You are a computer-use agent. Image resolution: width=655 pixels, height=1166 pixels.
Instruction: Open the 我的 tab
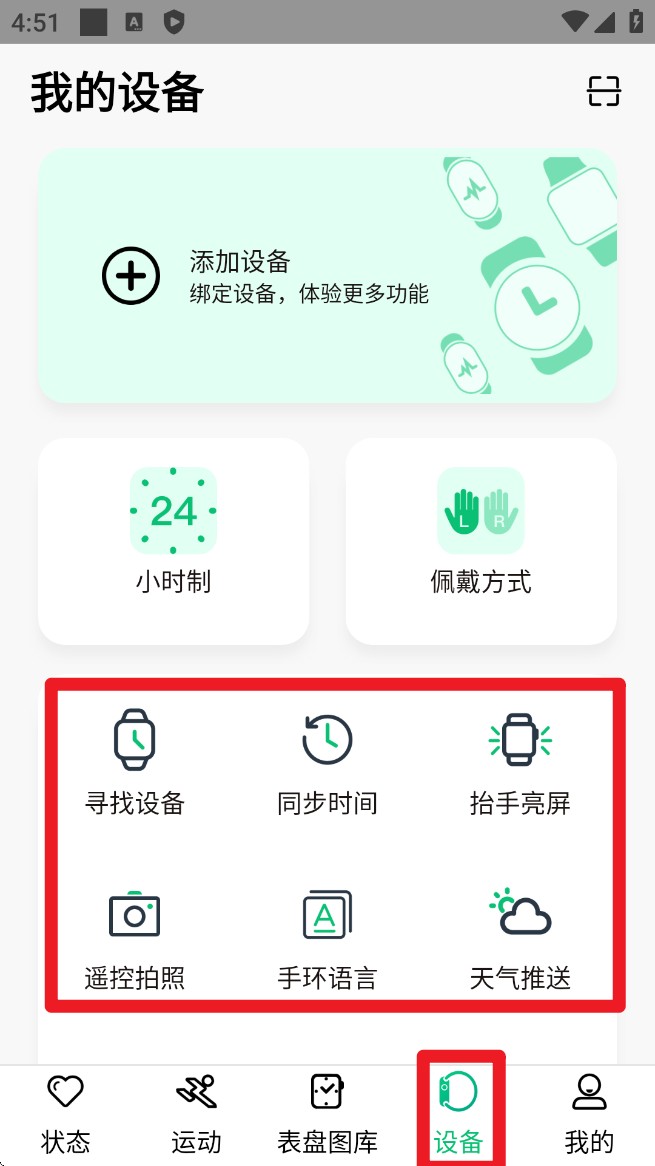pyautogui.click(x=589, y=1113)
